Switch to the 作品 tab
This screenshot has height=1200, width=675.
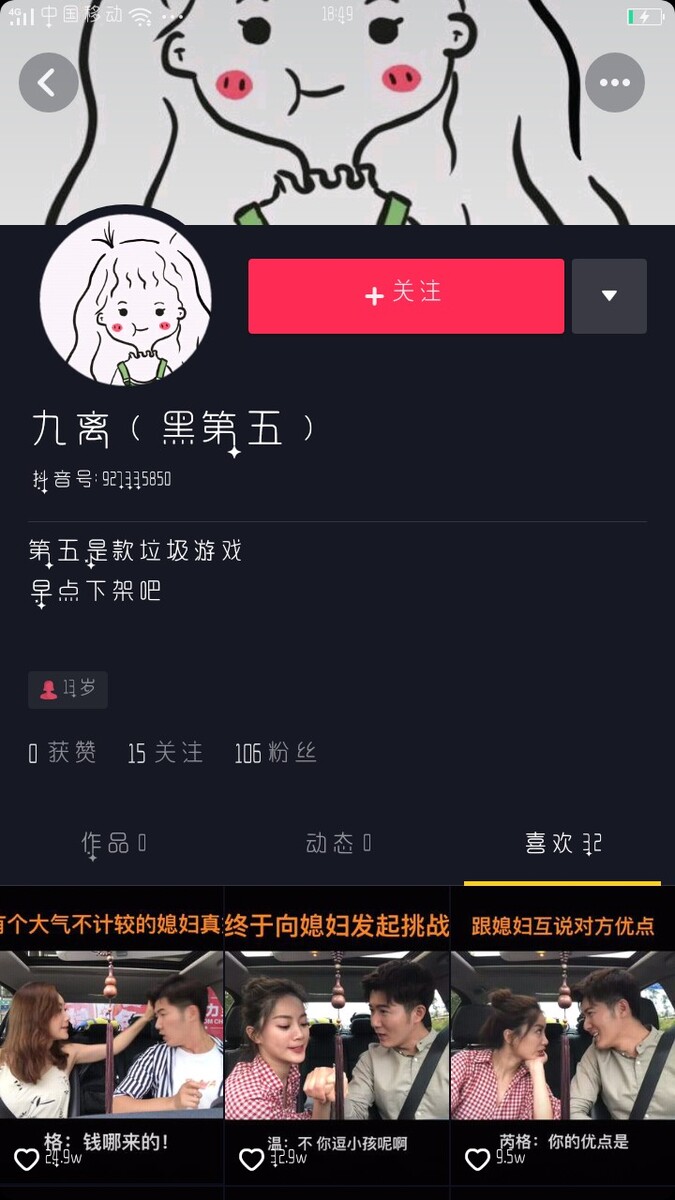coord(113,843)
